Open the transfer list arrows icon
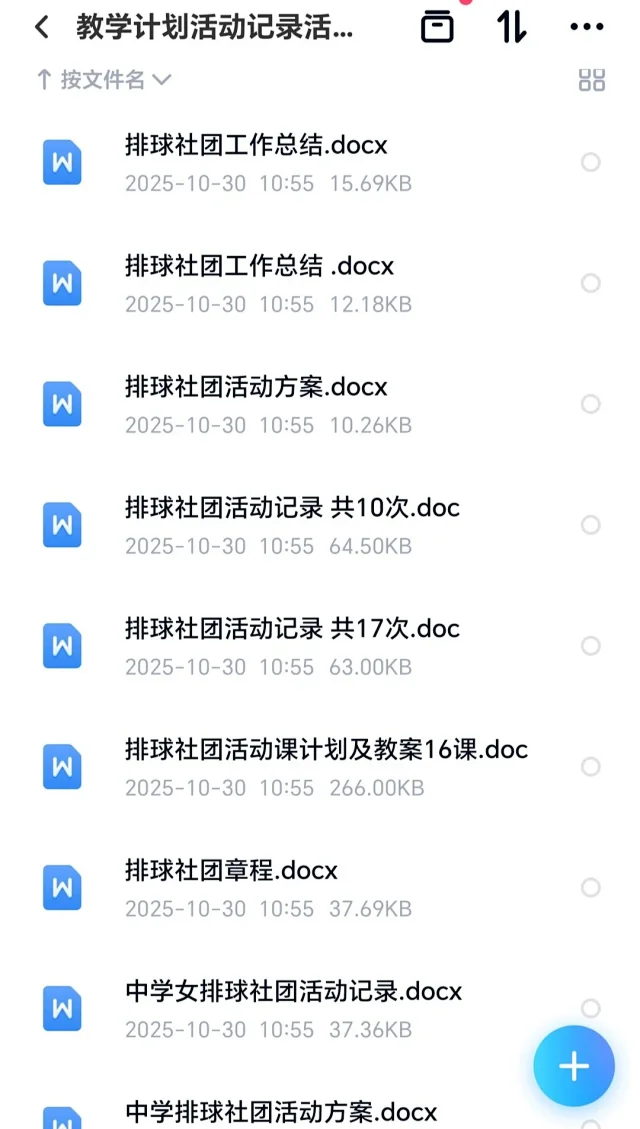The image size is (640, 1129). click(x=511, y=28)
